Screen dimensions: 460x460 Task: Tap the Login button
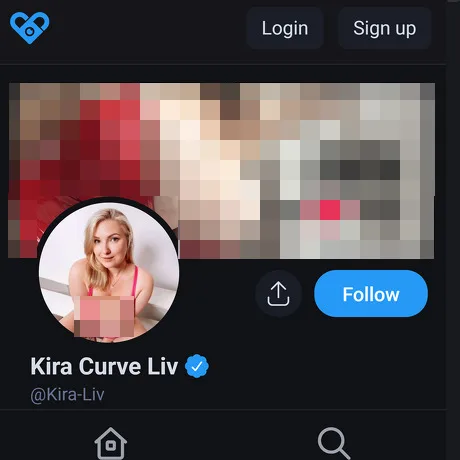tap(285, 28)
